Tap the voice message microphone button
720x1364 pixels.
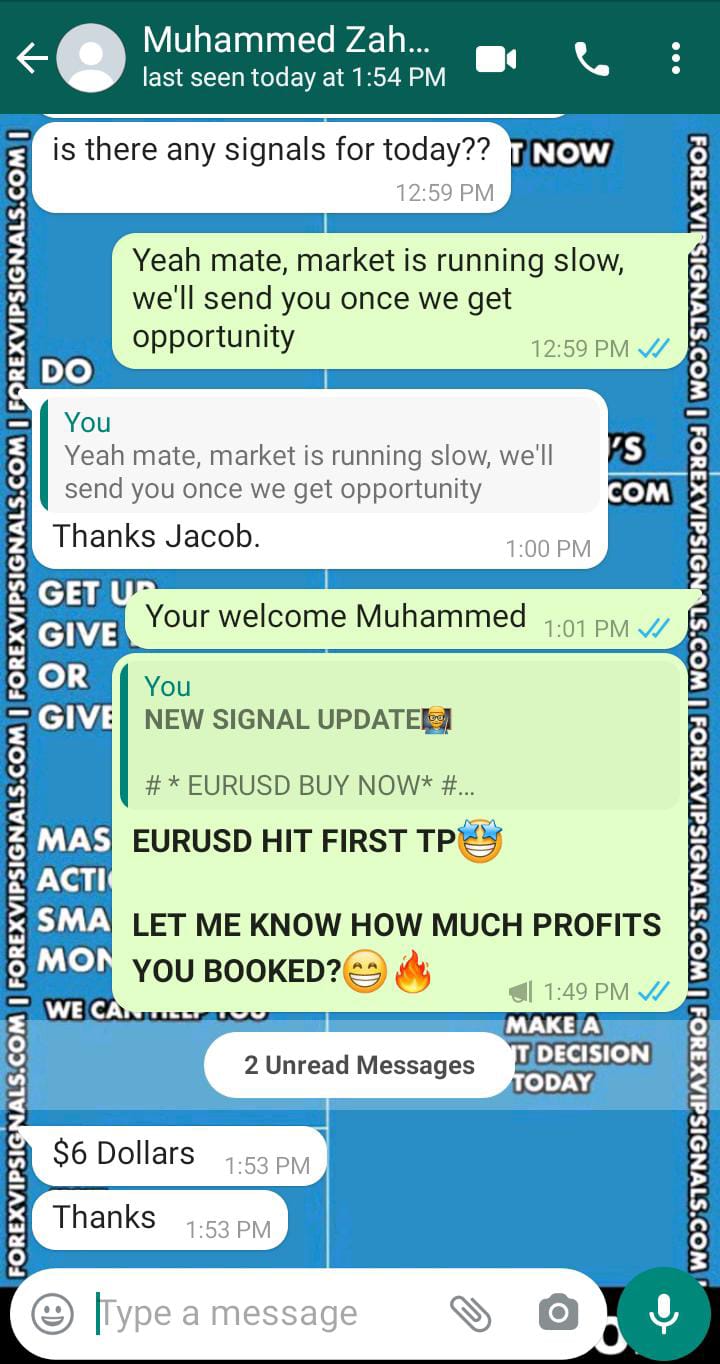[x=664, y=1313]
